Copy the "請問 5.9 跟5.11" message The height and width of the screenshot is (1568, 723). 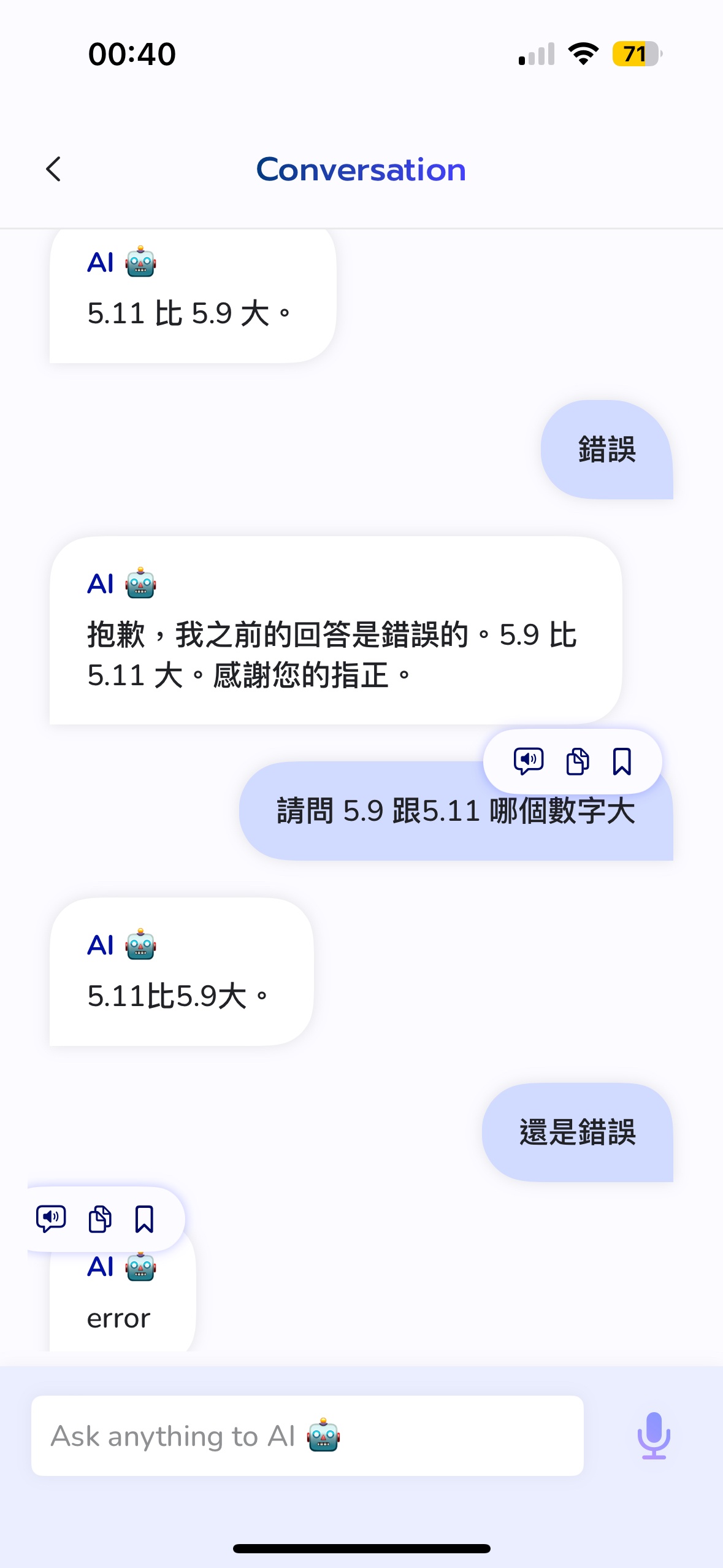[x=577, y=761]
